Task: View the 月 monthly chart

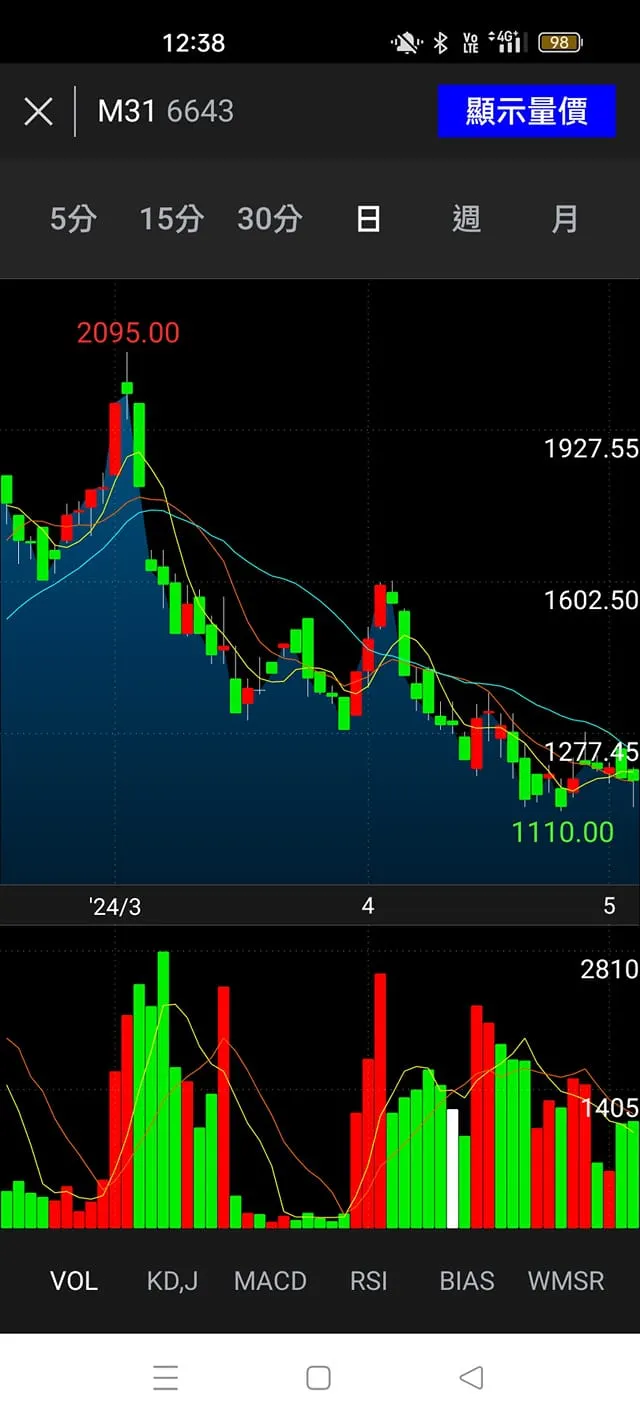Action: pyautogui.click(x=564, y=219)
